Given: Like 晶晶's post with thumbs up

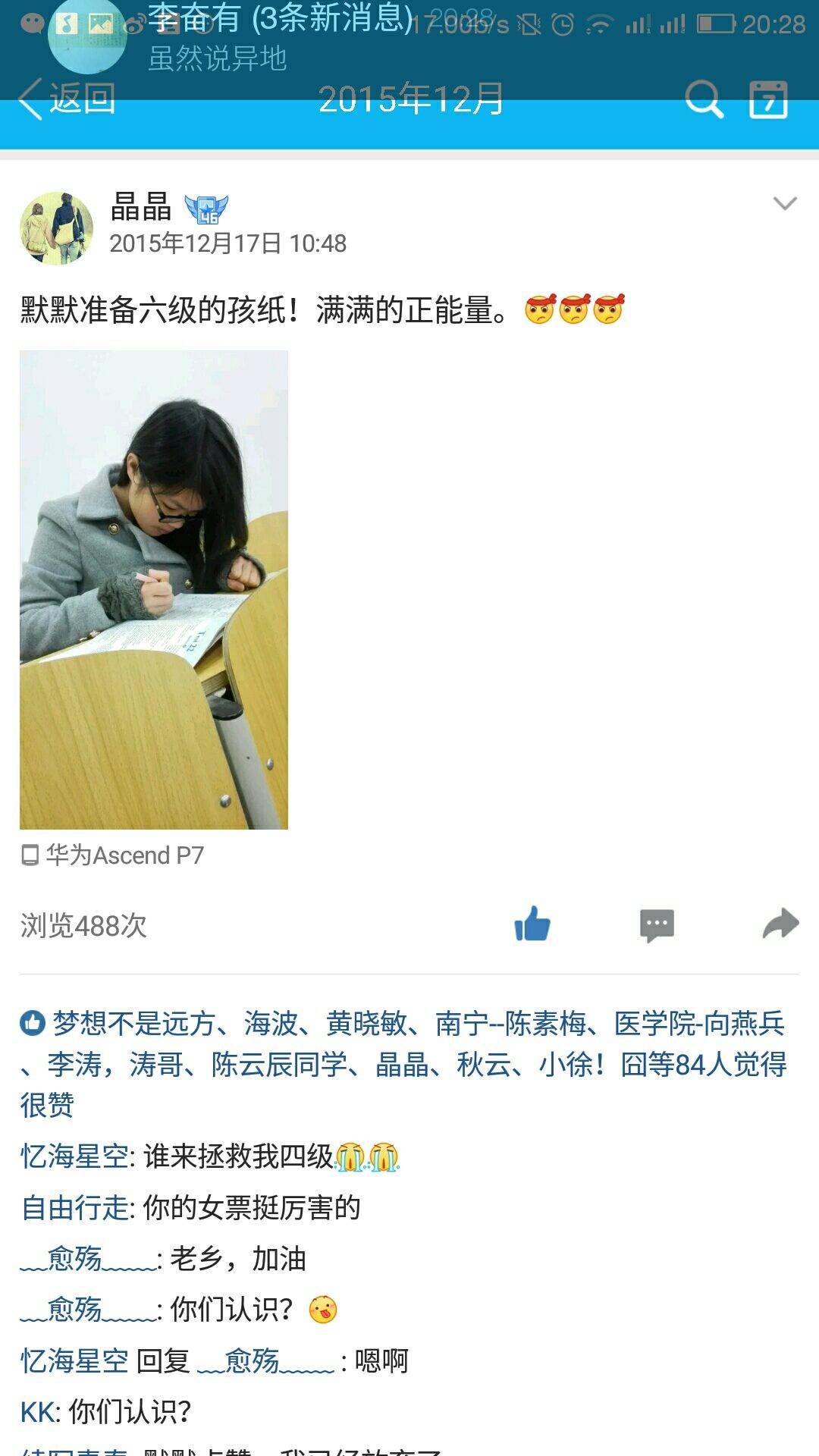Looking at the screenshot, I should pyautogui.click(x=532, y=924).
